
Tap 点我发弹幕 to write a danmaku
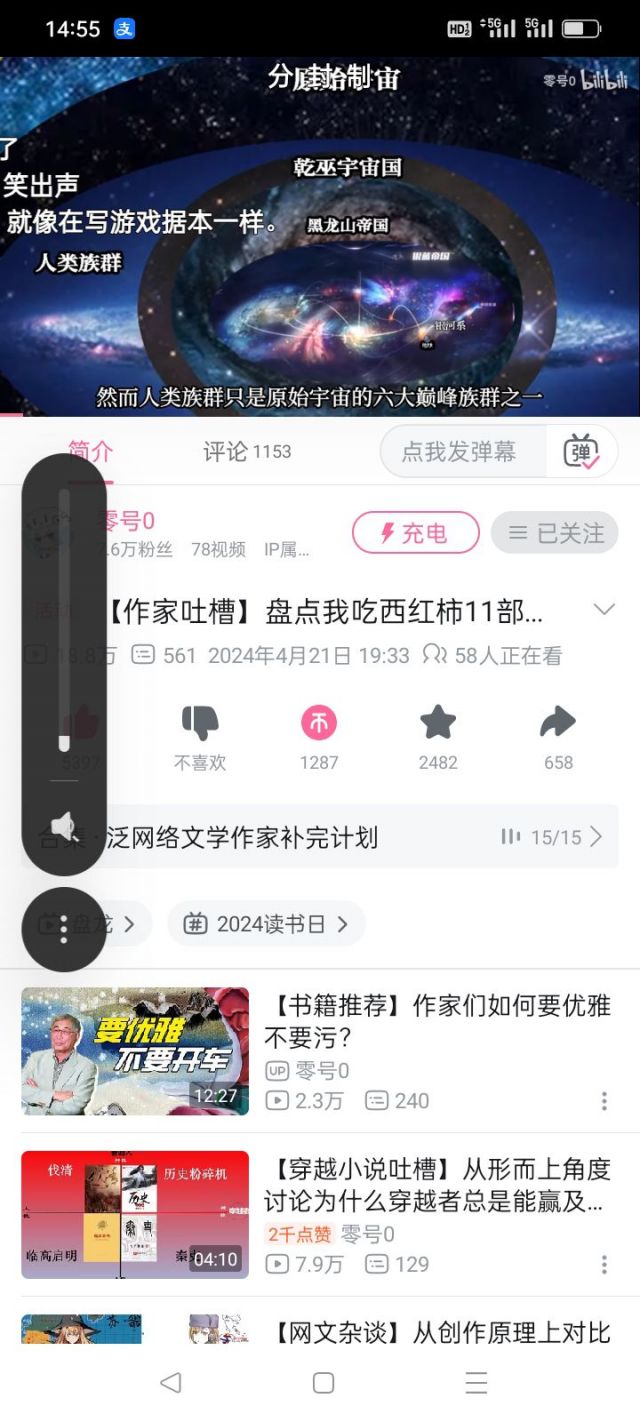460,452
